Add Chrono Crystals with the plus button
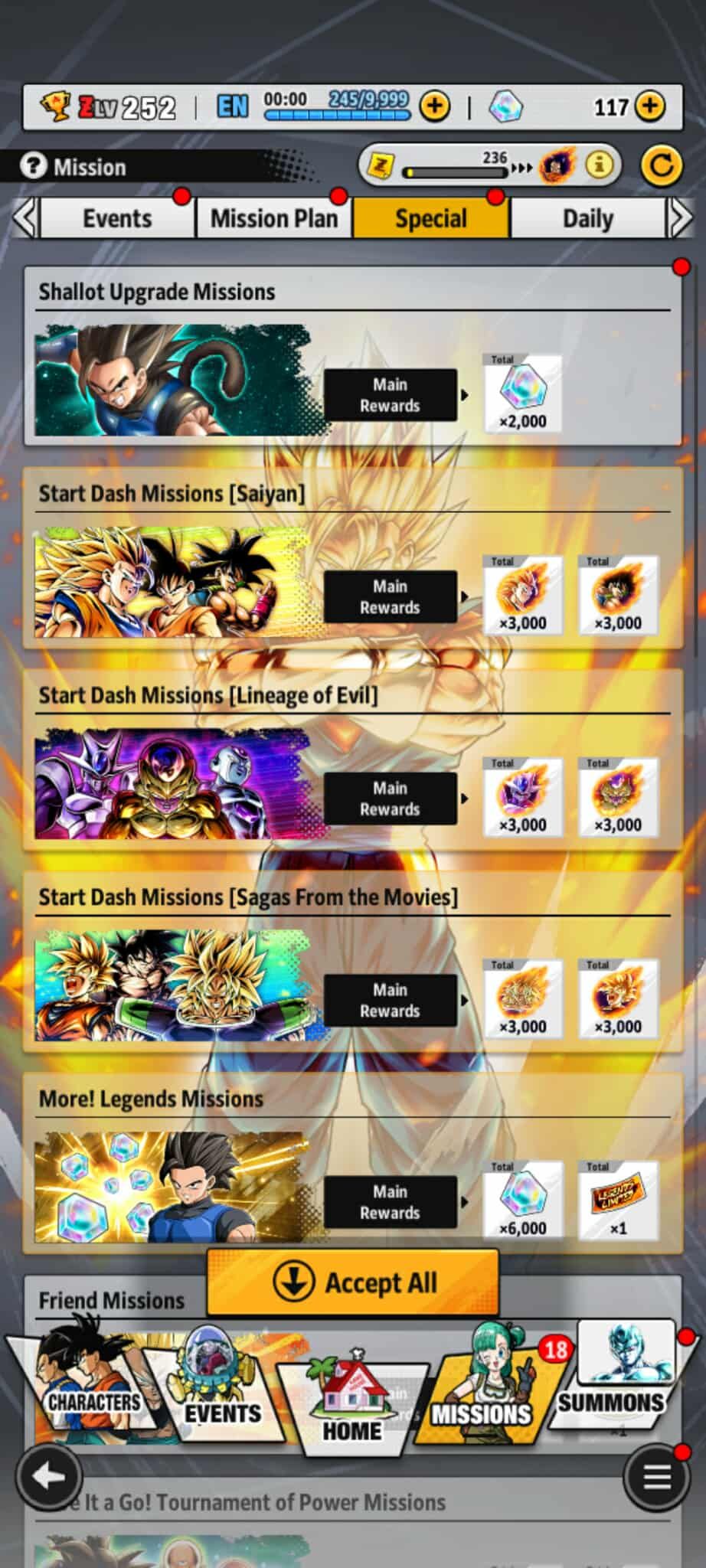The image size is (706, 1568). tap(649, 106)
